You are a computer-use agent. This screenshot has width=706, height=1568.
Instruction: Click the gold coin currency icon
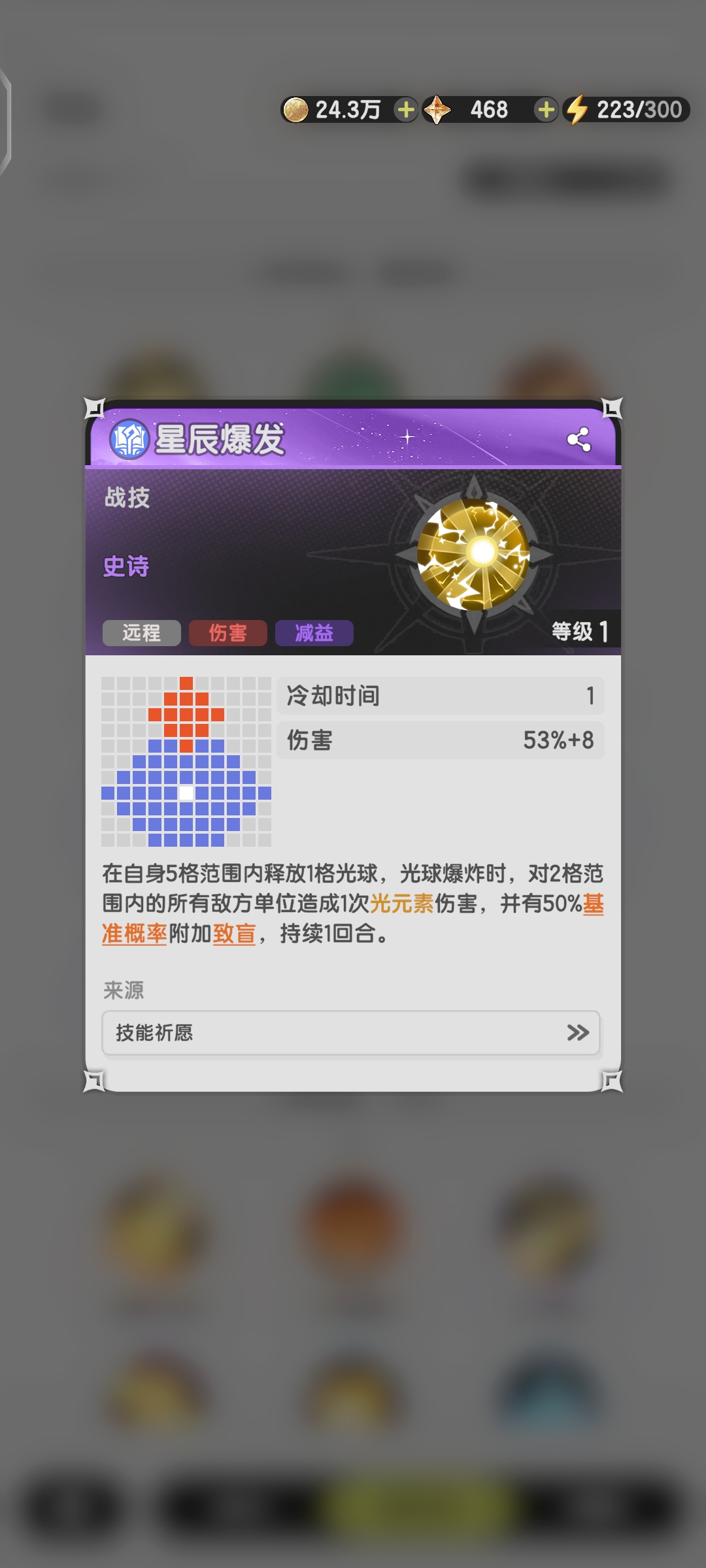[x=296, y=108]
